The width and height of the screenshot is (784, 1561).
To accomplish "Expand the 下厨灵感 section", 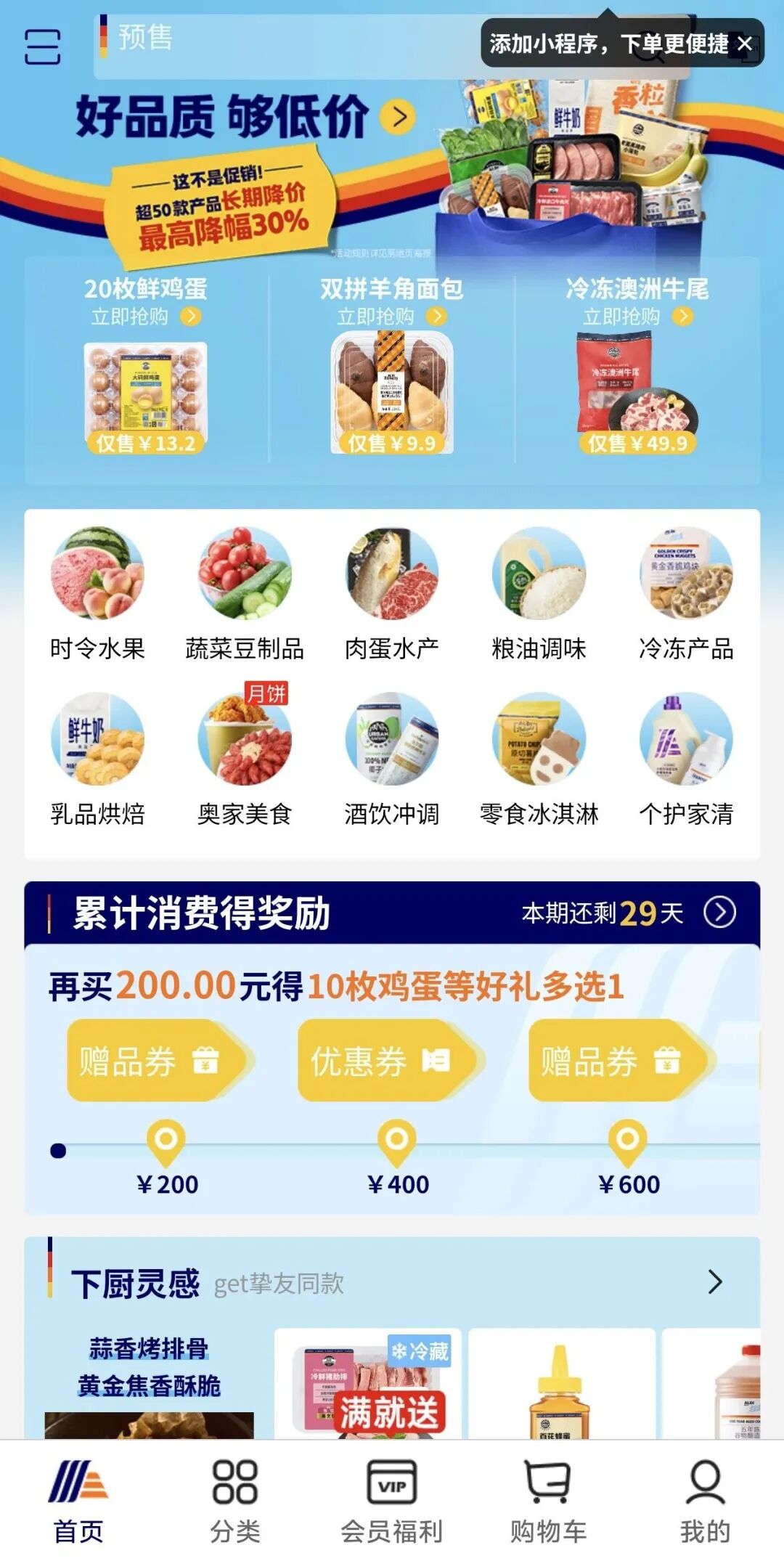I will pyautogui.click(x=715, y=1282).
